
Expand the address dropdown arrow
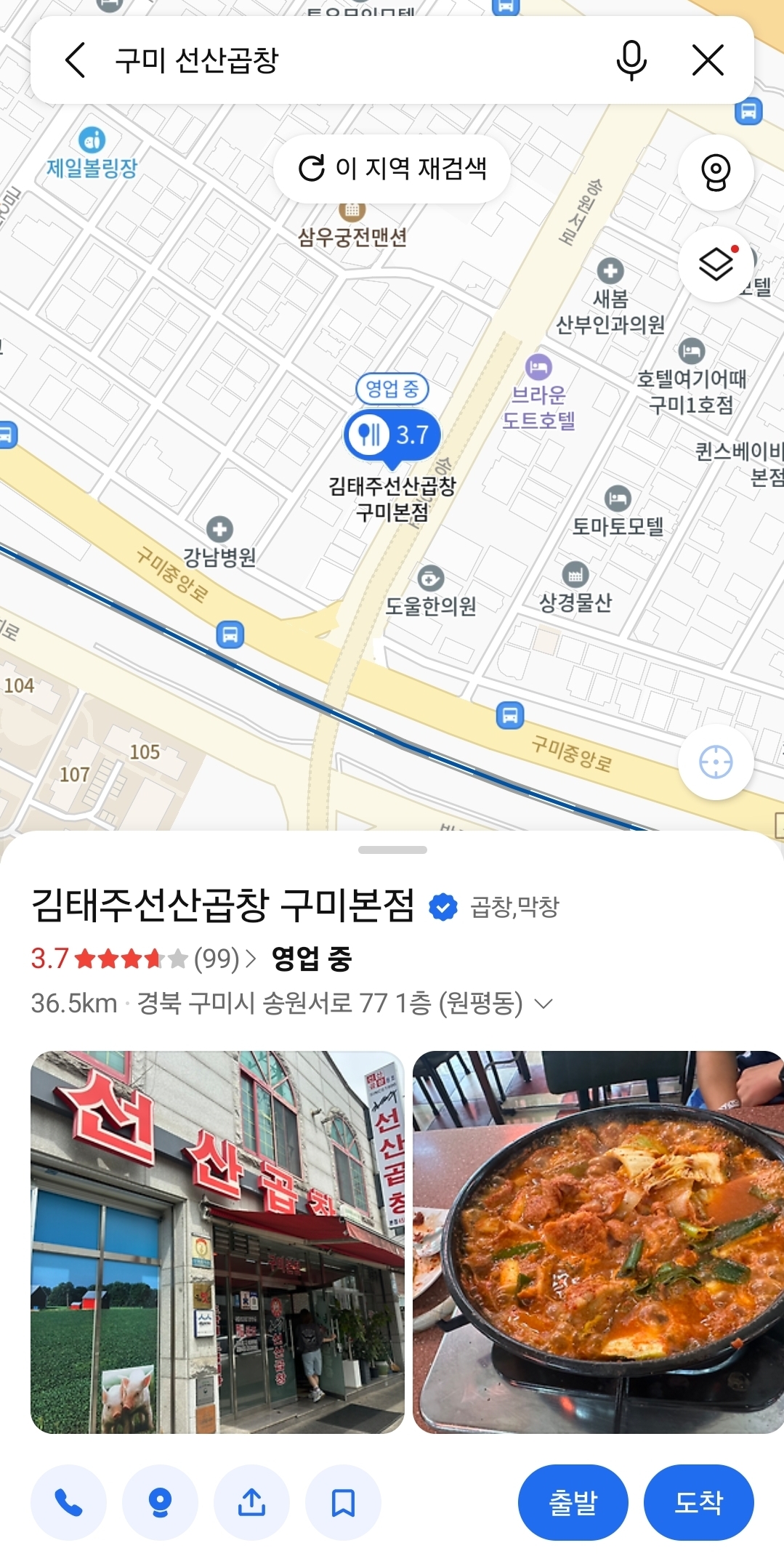click(x=543, y=1004)
